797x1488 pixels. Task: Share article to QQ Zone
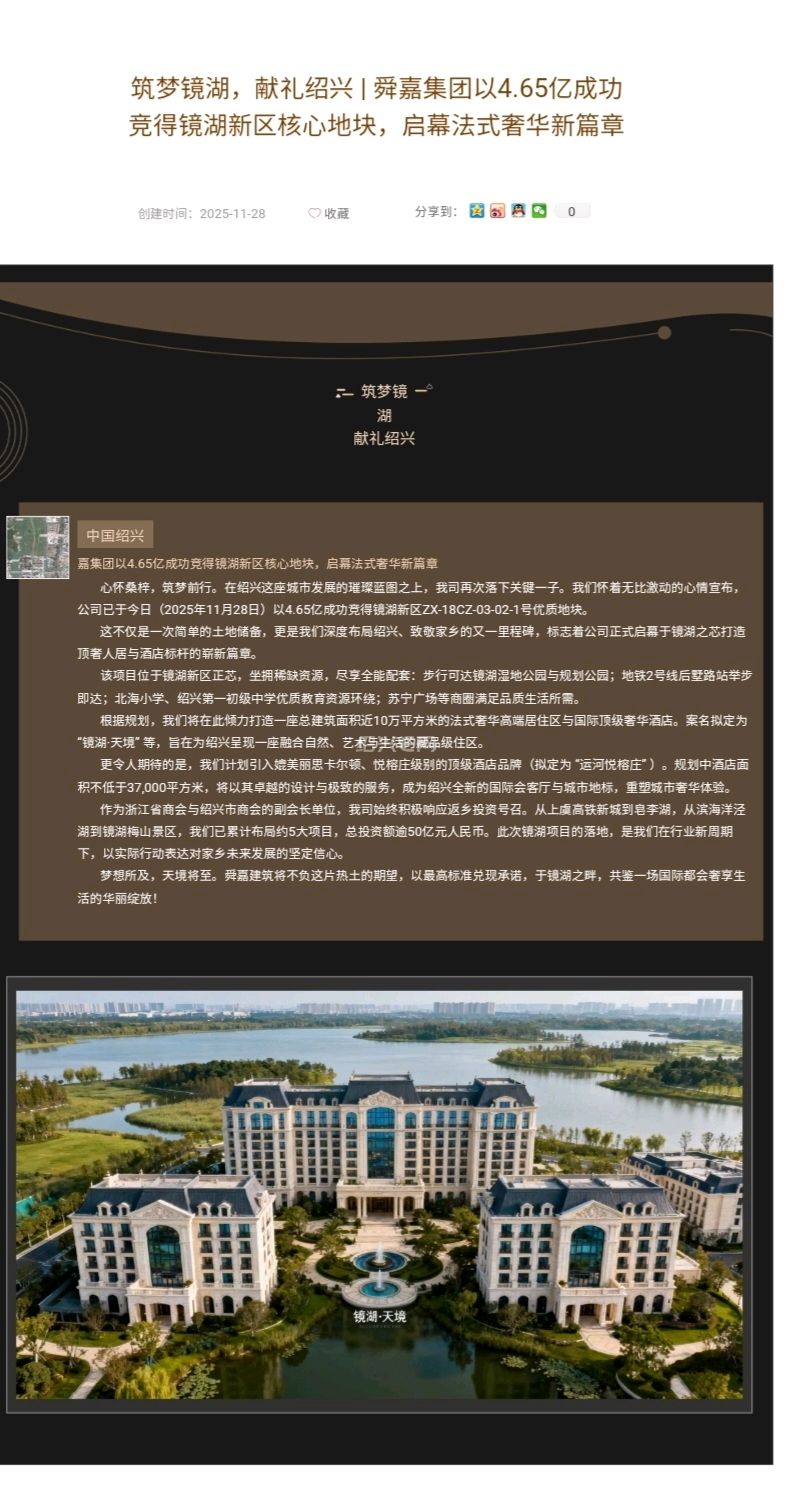(477, 211)
